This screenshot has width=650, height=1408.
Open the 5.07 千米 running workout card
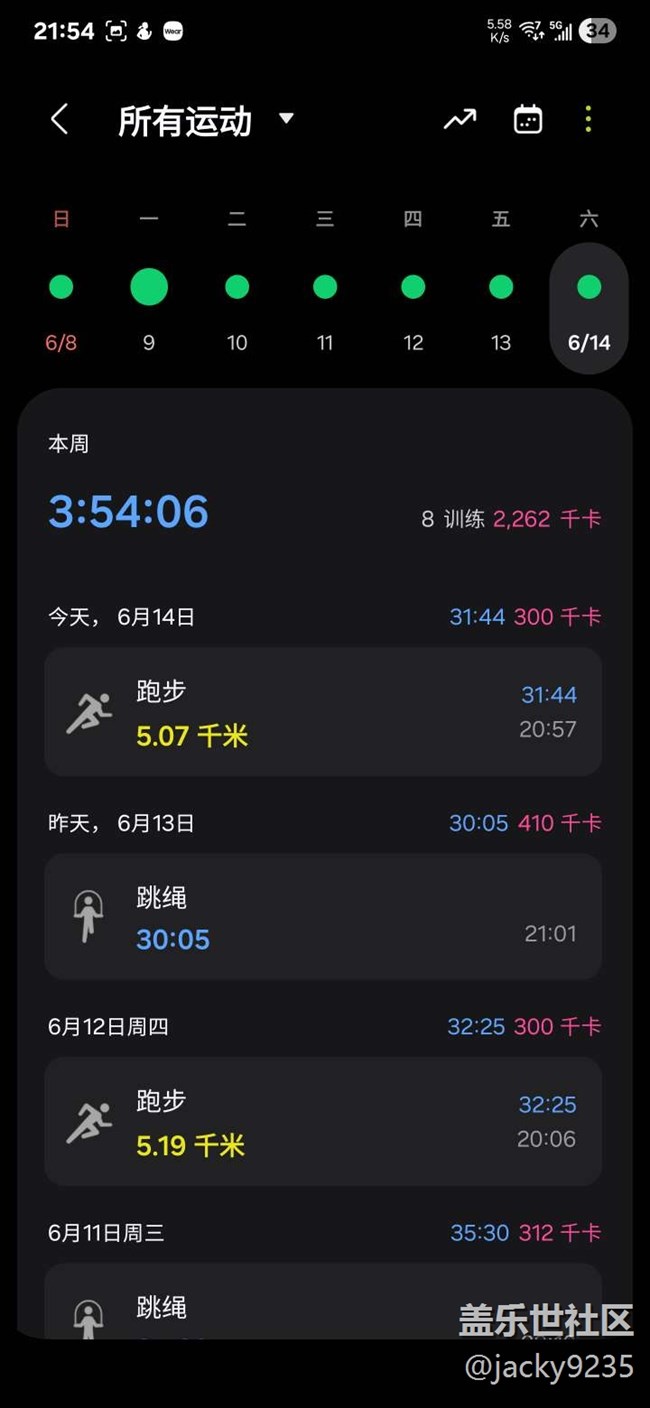tap(322, 712)
